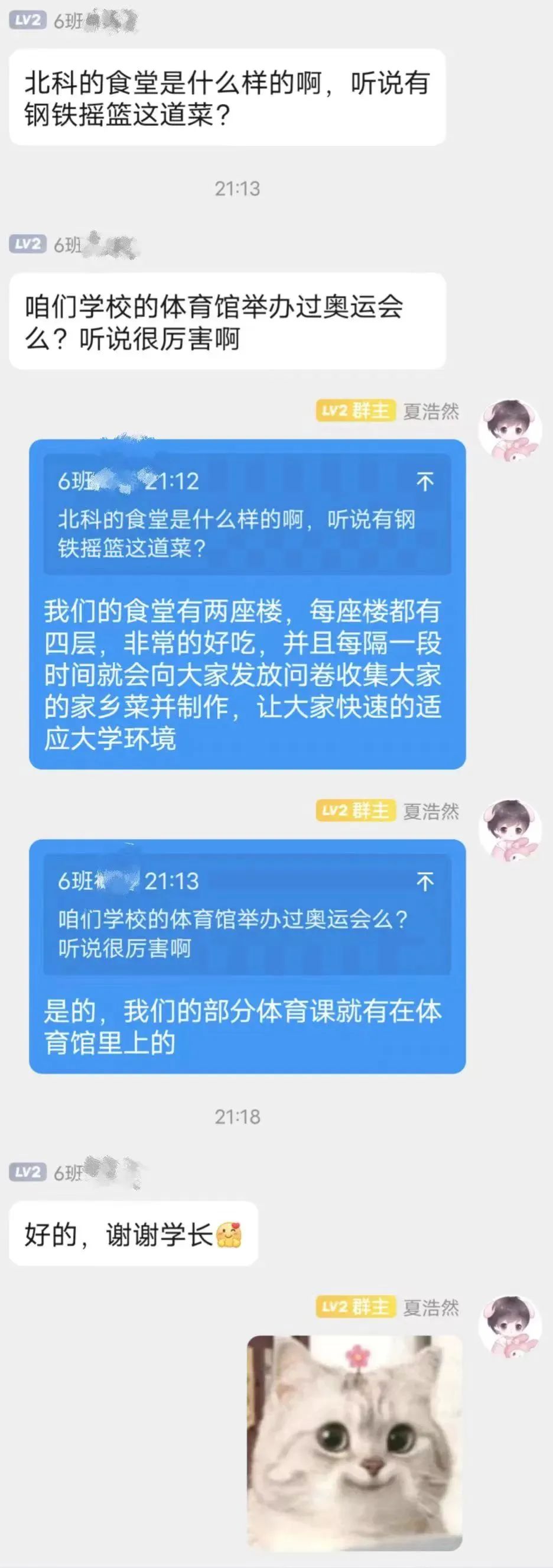Jump to the quoted 21:13 体育馆 message
The image size is (553, 1568).
425,882
